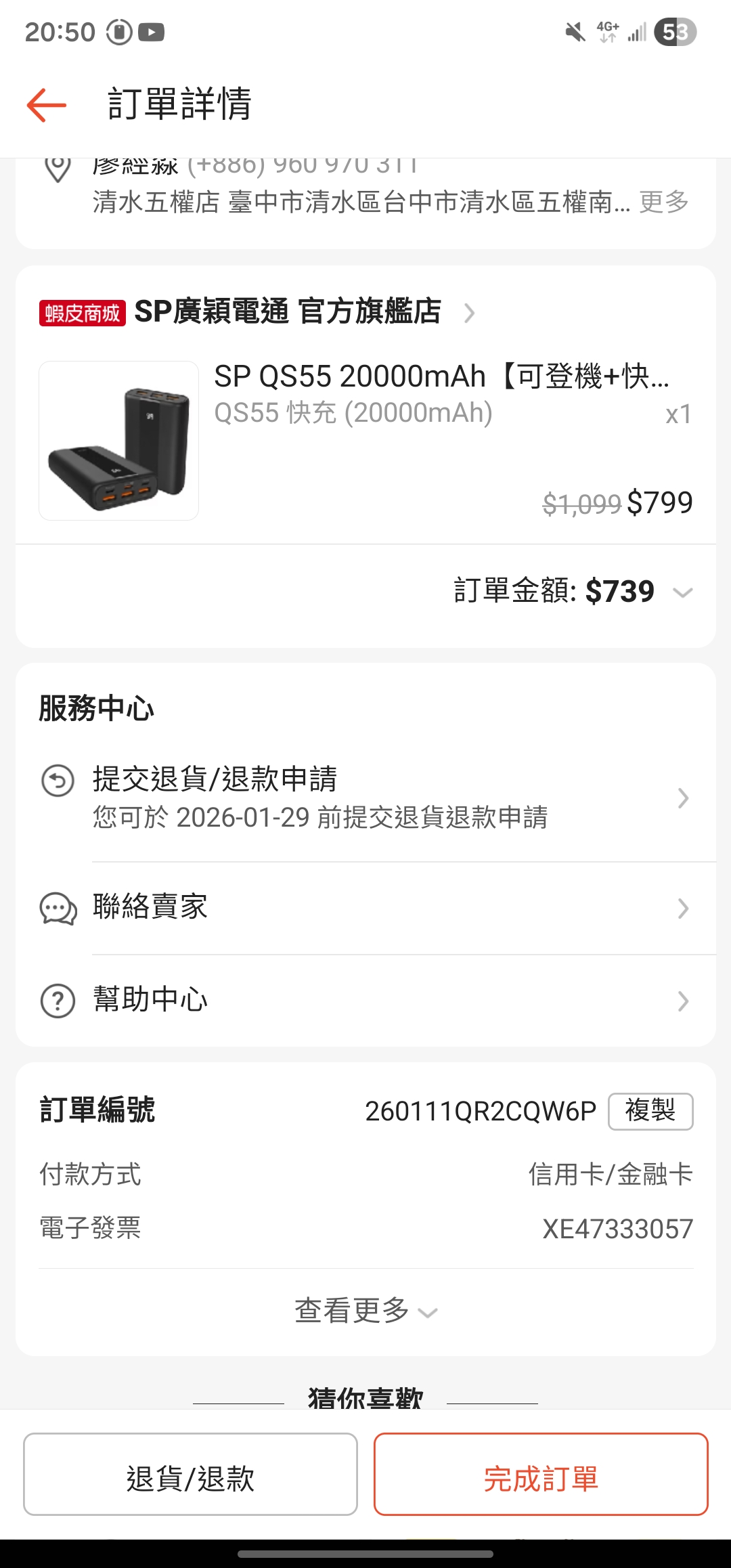Copy the order number with 複製
Viewport: 731px width, 1568px height.
click(650, 1111)
